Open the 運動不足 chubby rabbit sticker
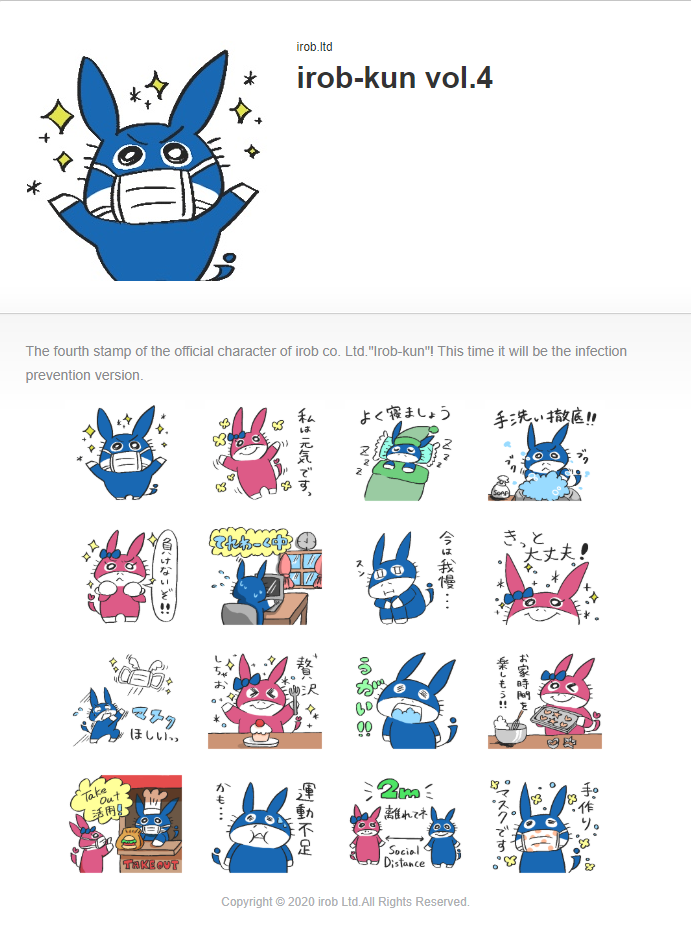Viewport: 691px width, 947px height. [x=258, y=823]
